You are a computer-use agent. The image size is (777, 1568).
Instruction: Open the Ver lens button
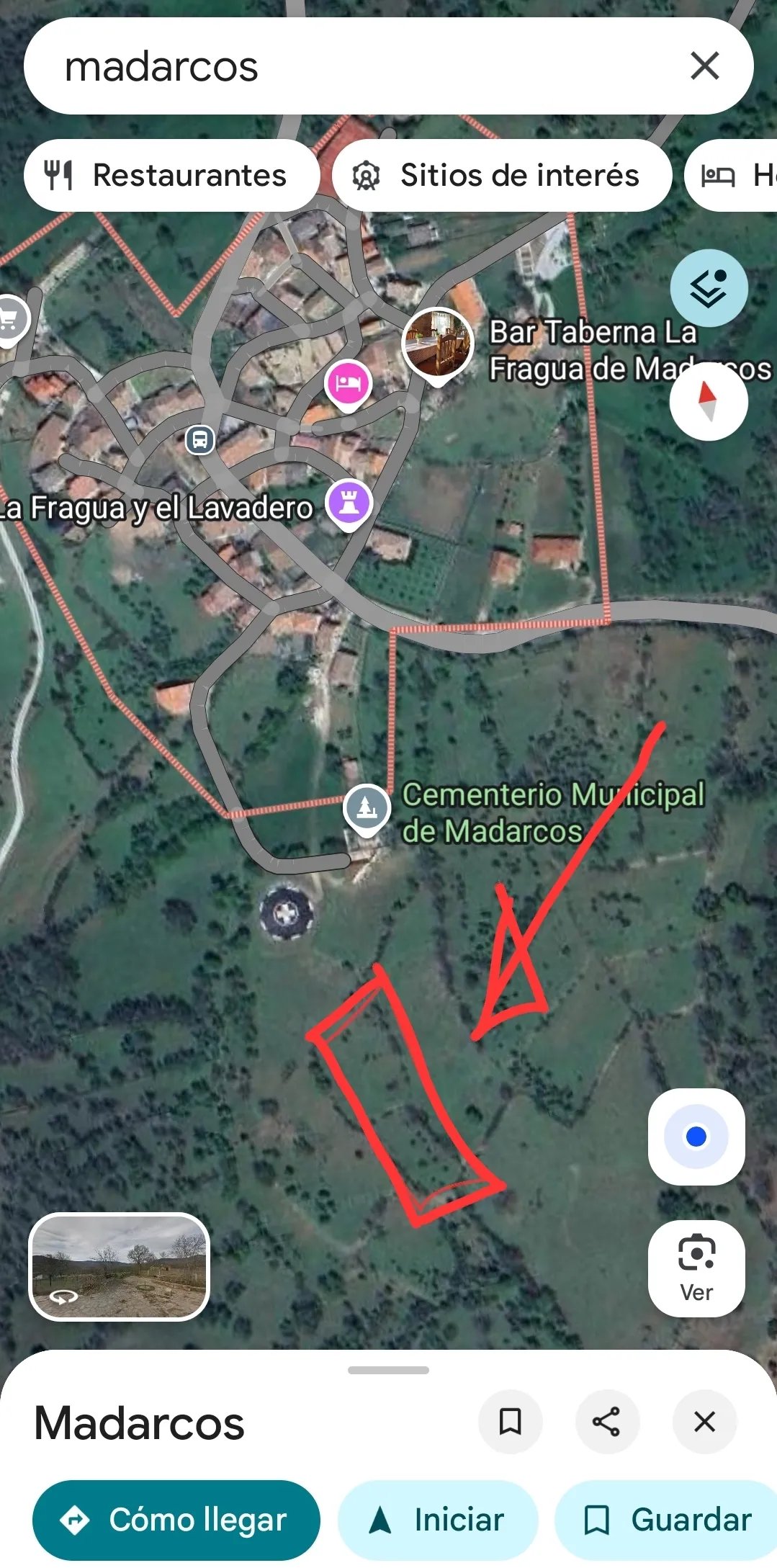tap(696, 1268)
